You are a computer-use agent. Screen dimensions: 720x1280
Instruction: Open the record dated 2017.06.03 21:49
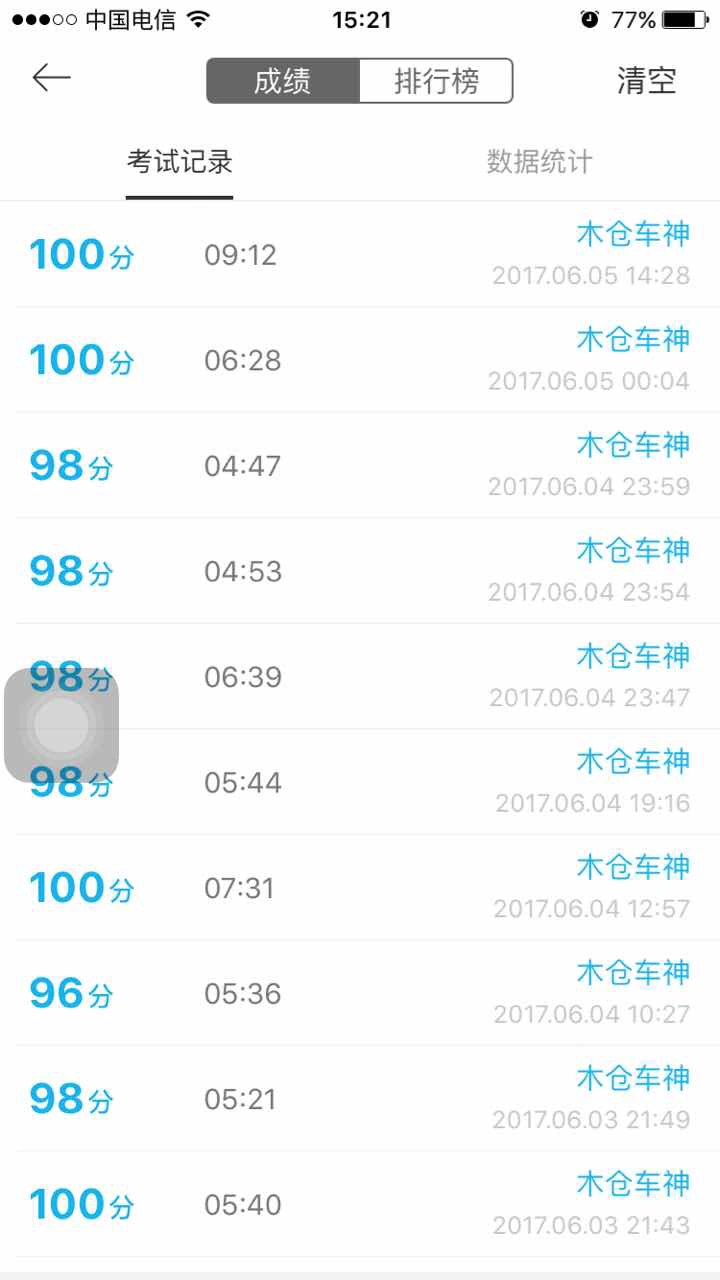(360, 1098)
